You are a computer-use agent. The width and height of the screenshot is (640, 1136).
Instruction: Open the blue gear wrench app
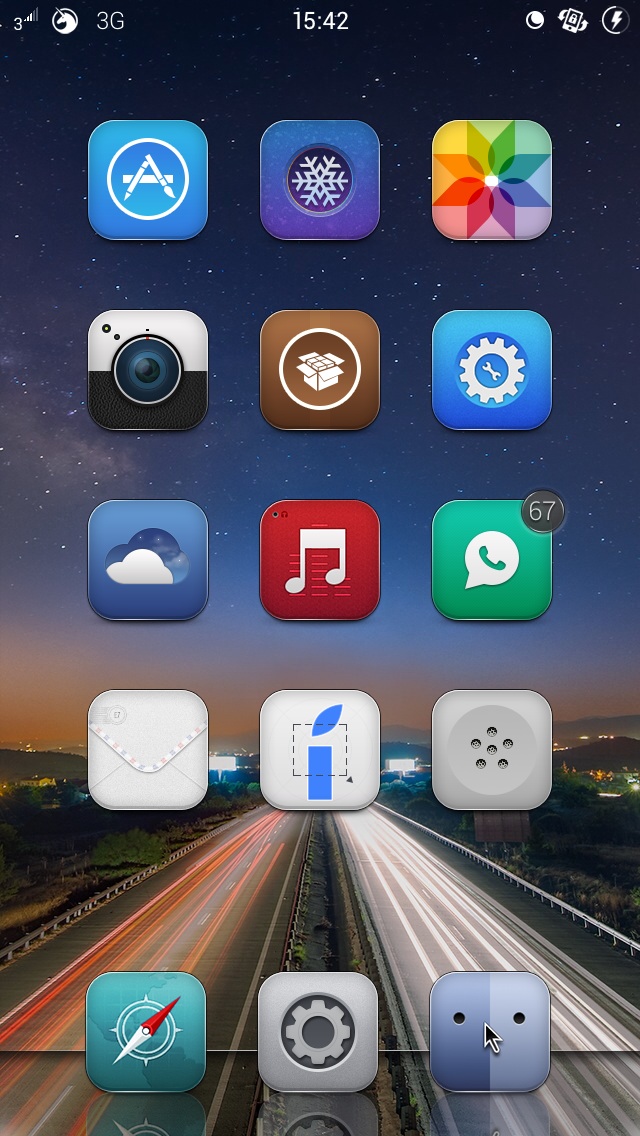pos(492,370)
